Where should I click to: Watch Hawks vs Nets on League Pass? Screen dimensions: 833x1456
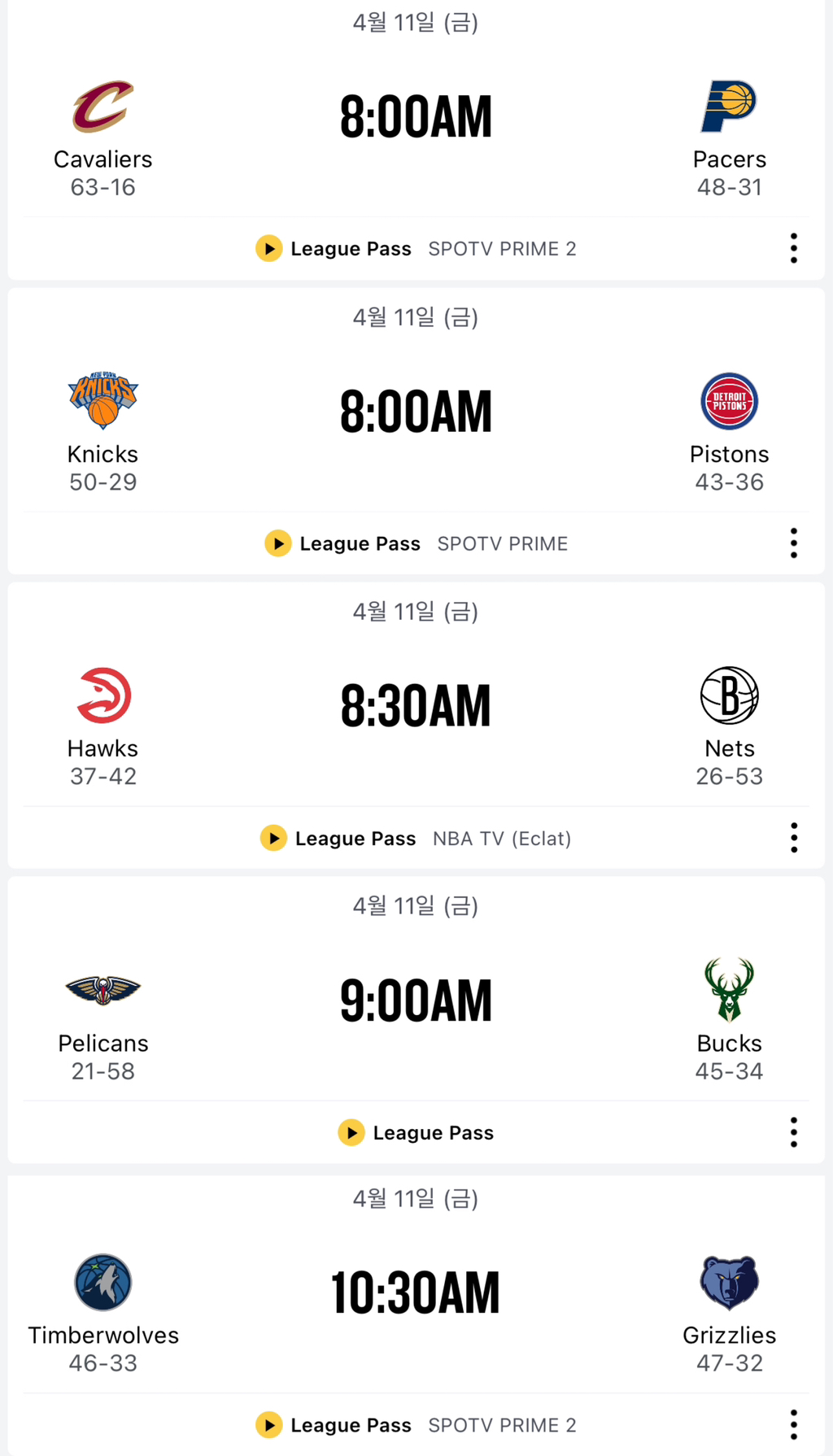tap(338, 838)
